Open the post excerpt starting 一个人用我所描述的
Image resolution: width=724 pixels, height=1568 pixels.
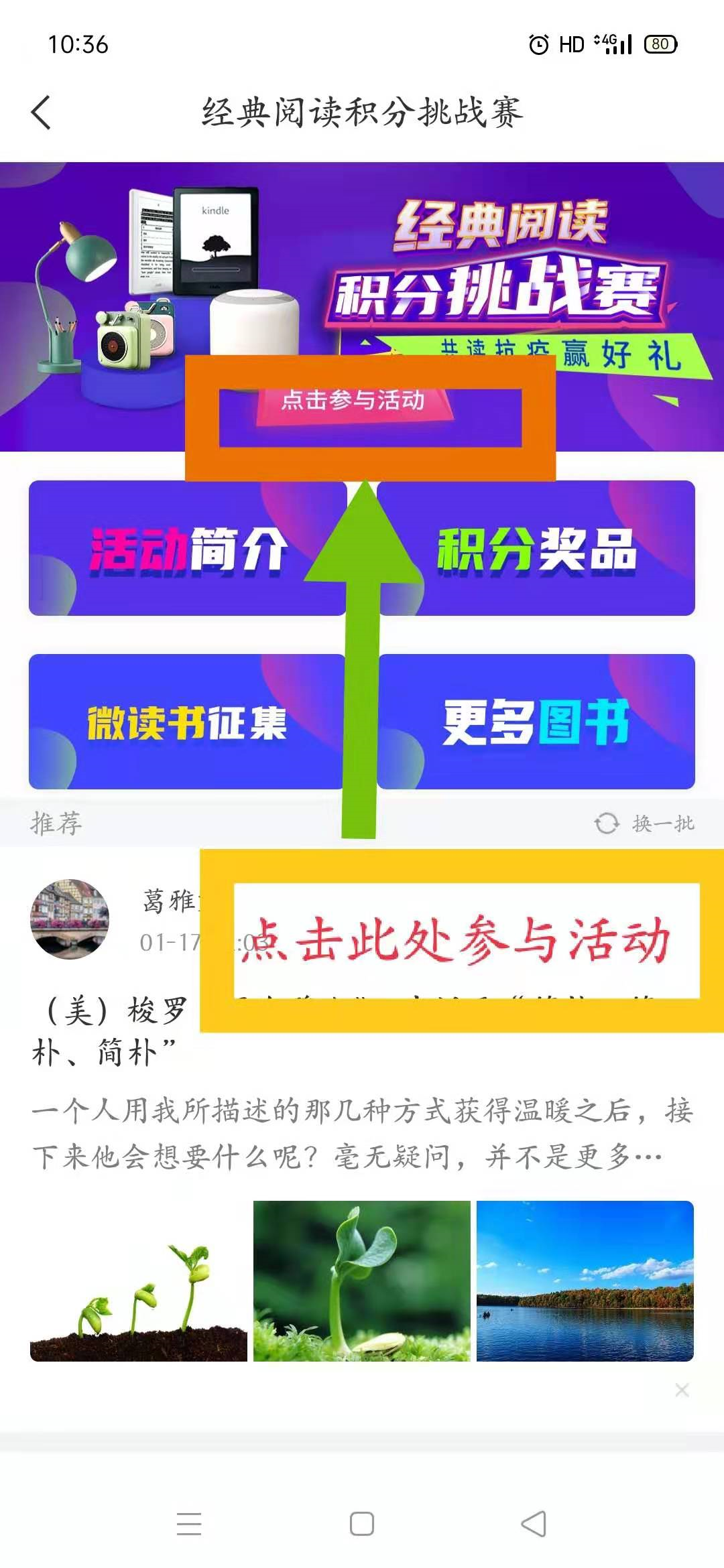(x=362, y=1133)
